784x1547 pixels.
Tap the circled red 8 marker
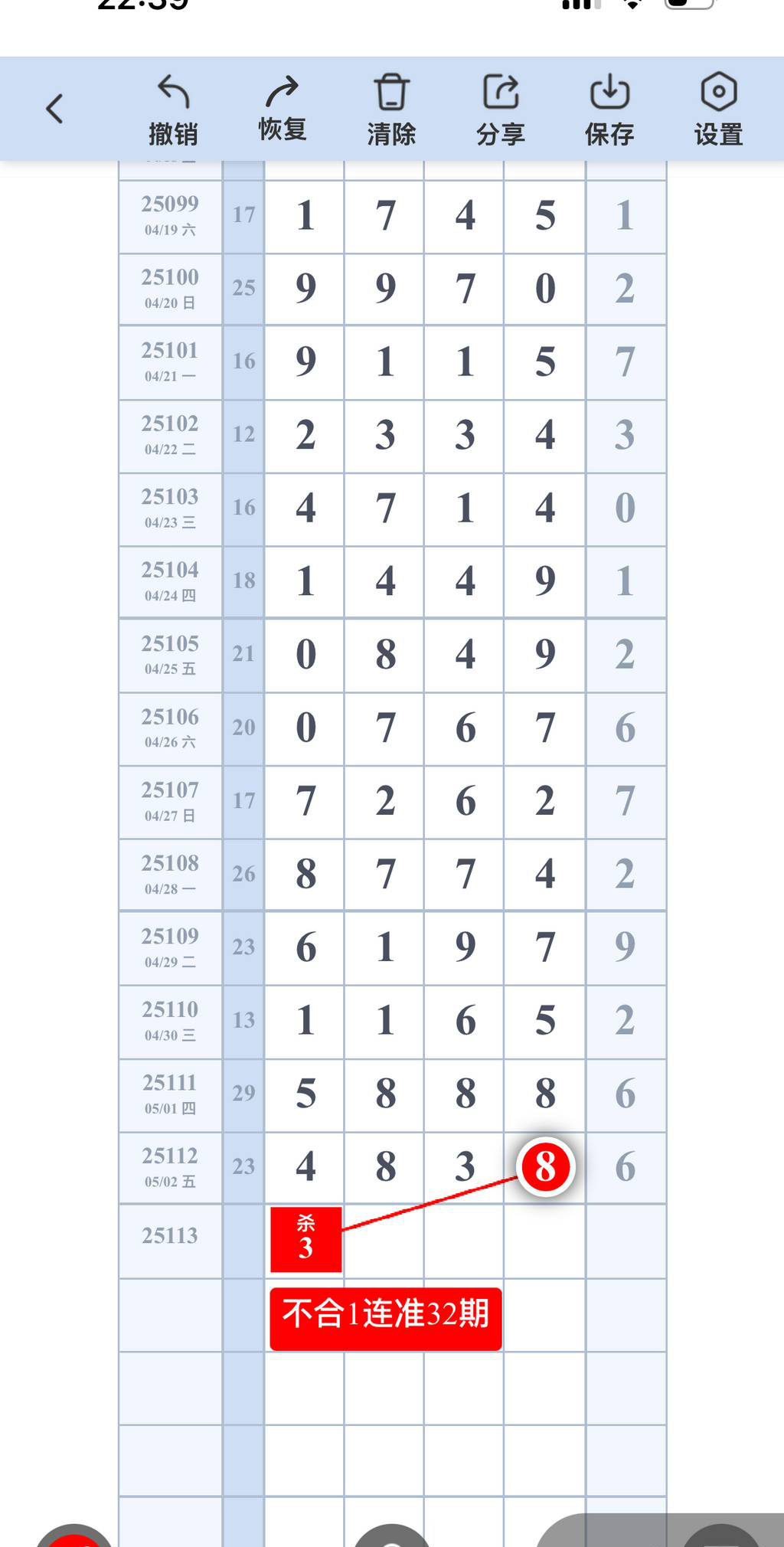[x=545, y=1167]
